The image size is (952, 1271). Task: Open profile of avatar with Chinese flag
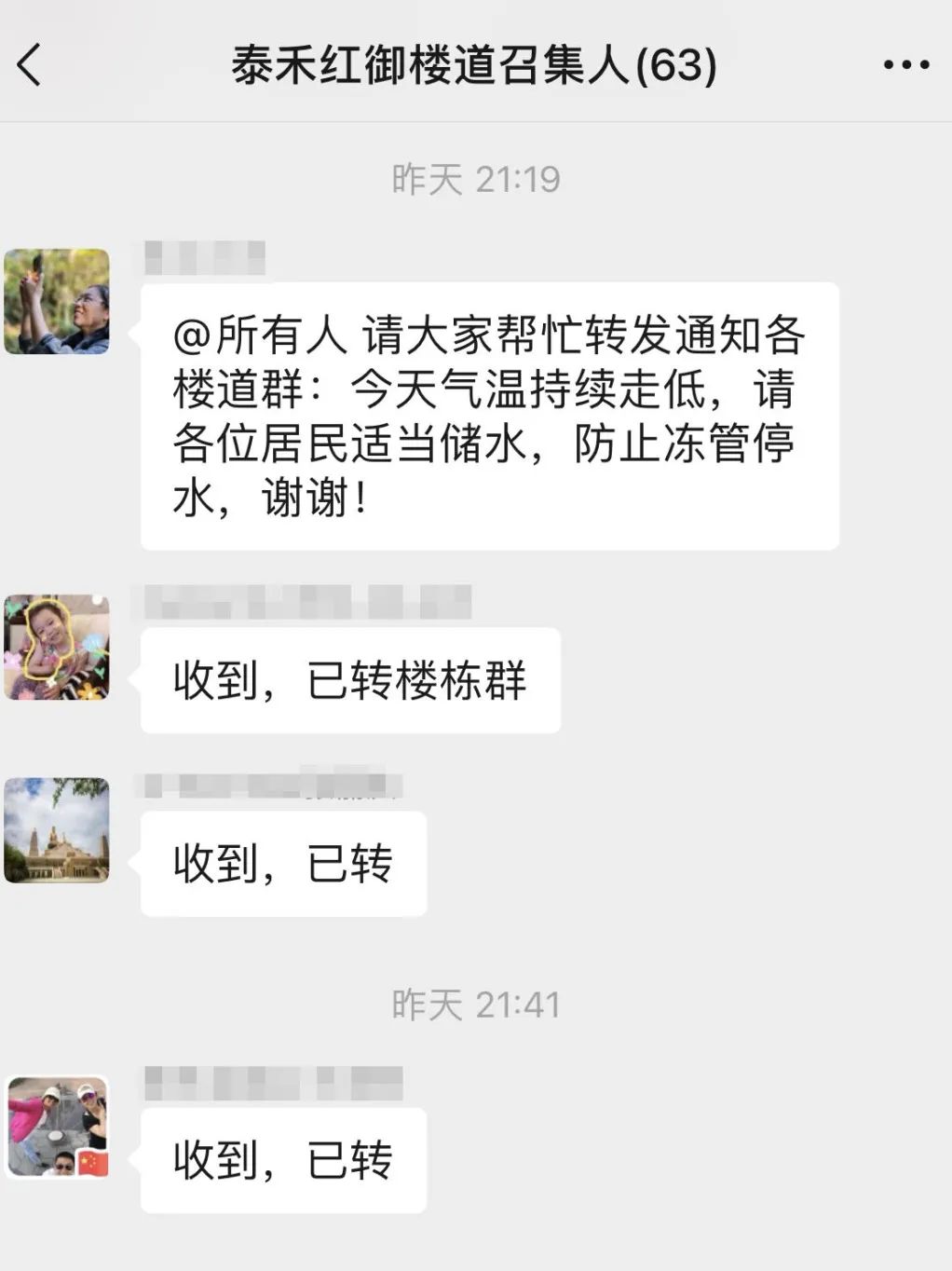[57, 1127]
